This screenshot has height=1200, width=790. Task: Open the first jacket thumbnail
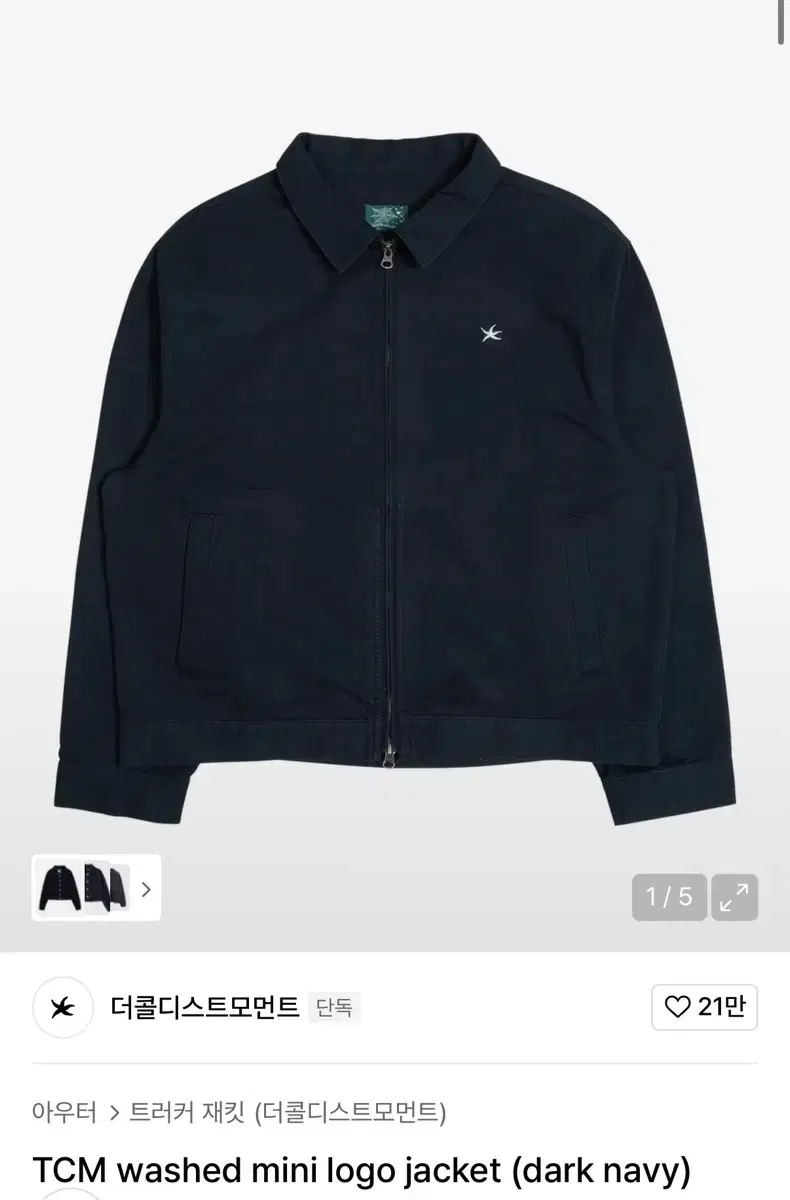point(56,886)
